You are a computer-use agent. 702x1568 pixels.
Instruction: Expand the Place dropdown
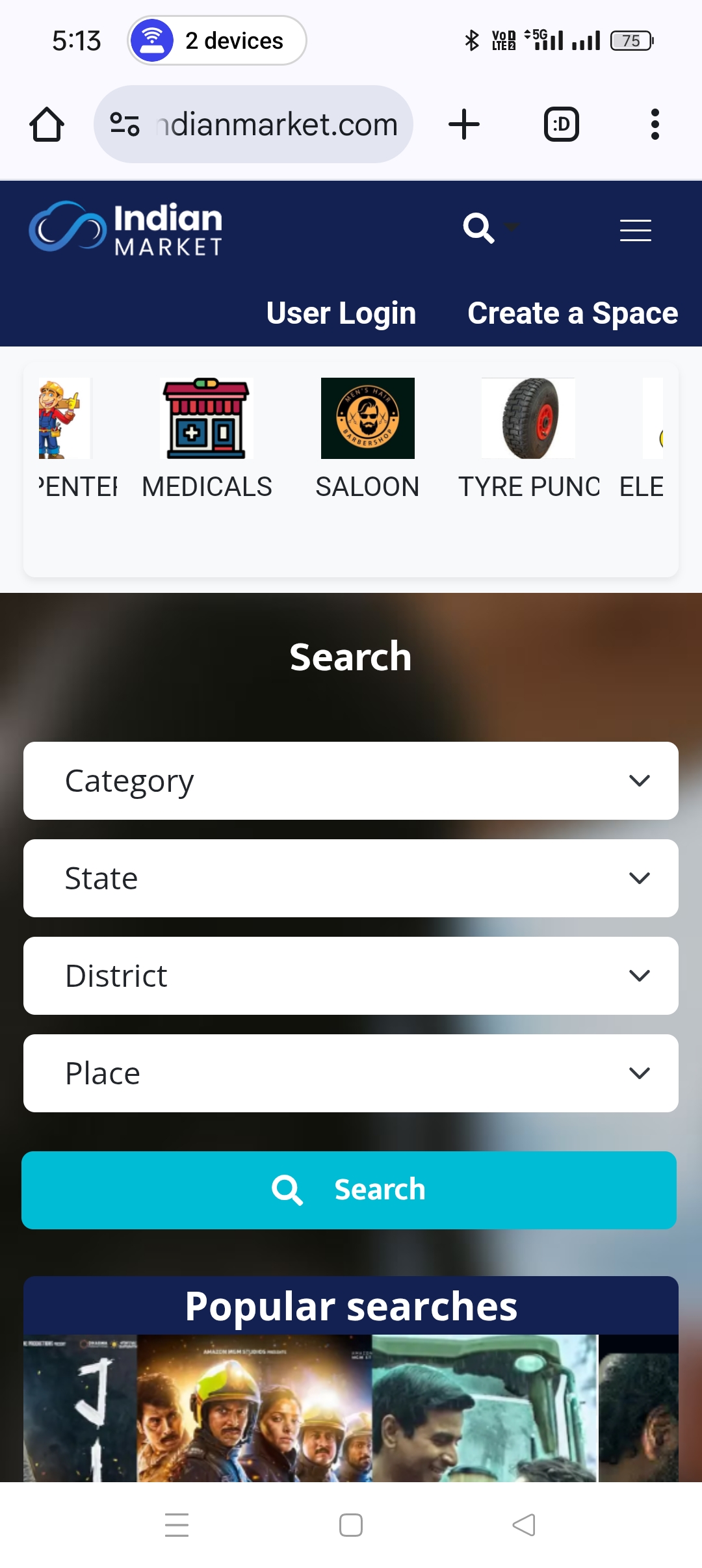tap(351, 1073)
